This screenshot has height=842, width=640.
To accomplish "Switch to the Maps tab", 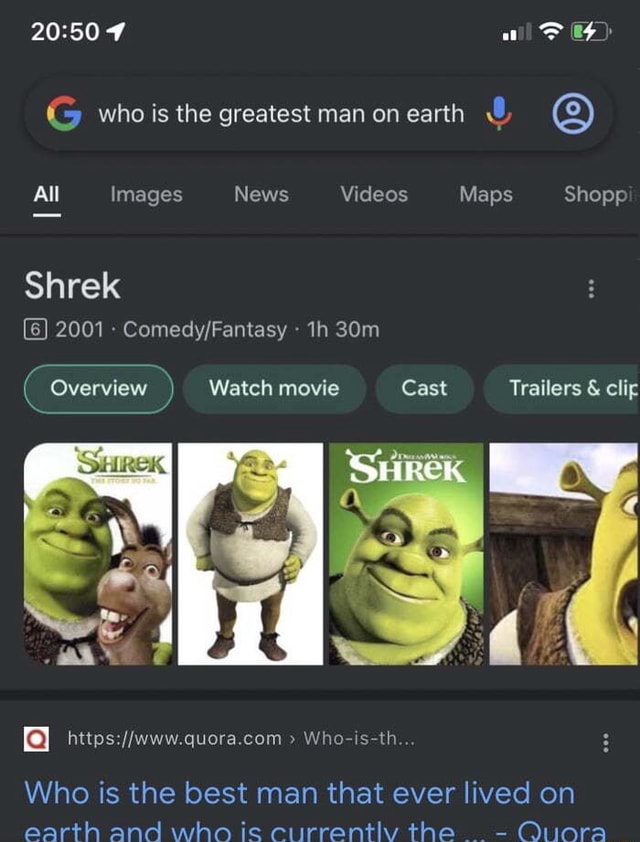I will pyautogui.click(x=486, y=194).
